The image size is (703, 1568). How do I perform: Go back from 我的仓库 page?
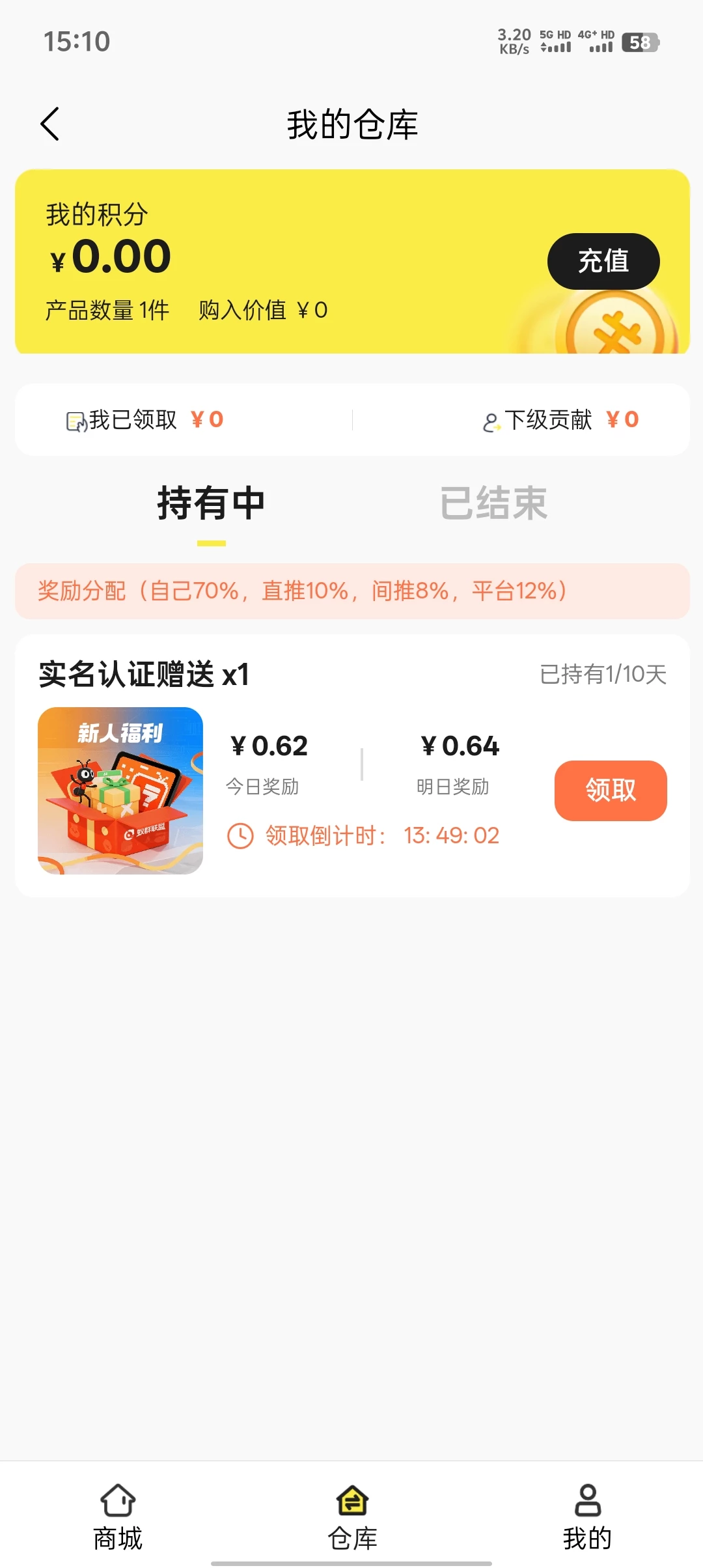(50, 124)
